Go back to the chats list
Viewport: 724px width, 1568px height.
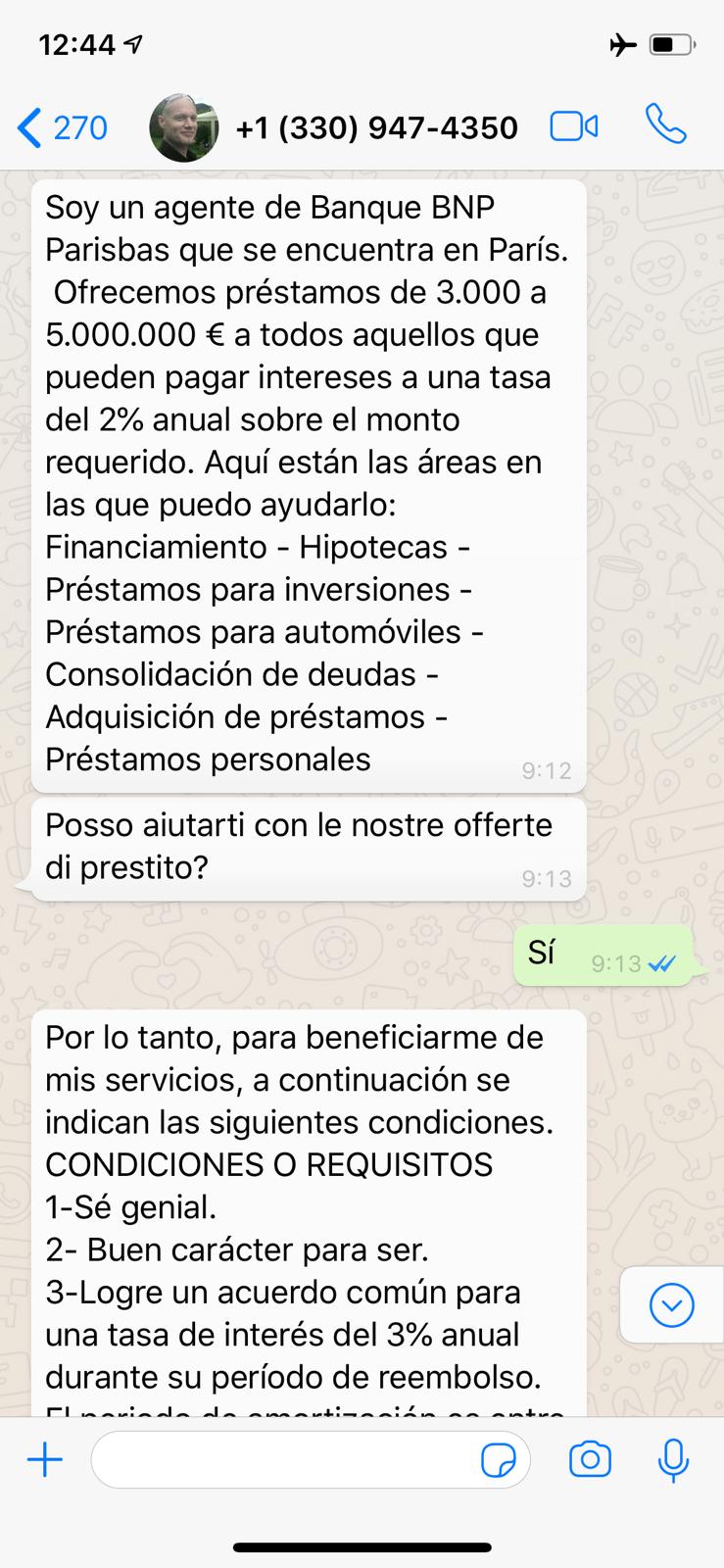[61, 127]
